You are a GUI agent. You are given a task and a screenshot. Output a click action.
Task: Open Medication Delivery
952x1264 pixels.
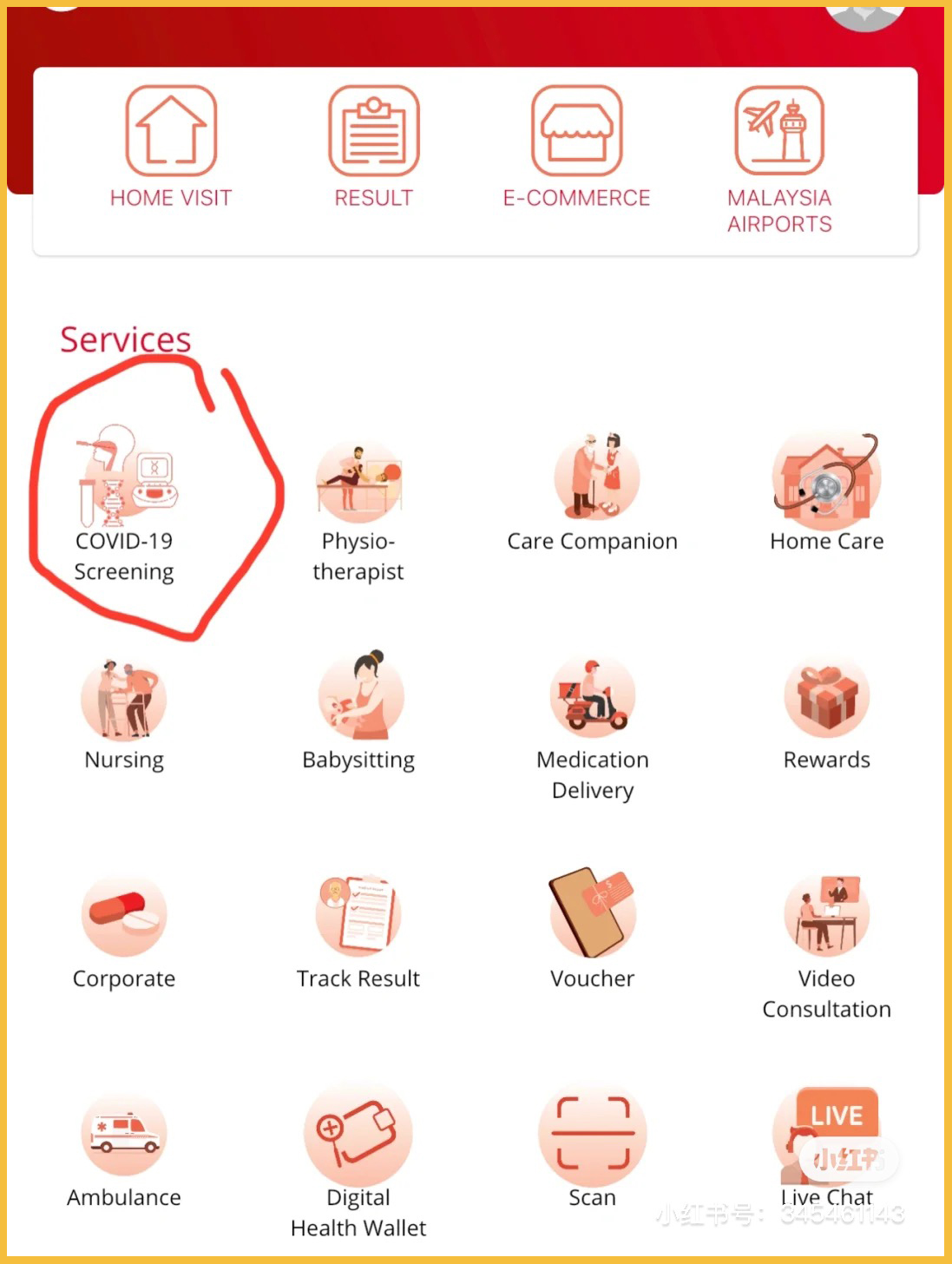point(594,700)
